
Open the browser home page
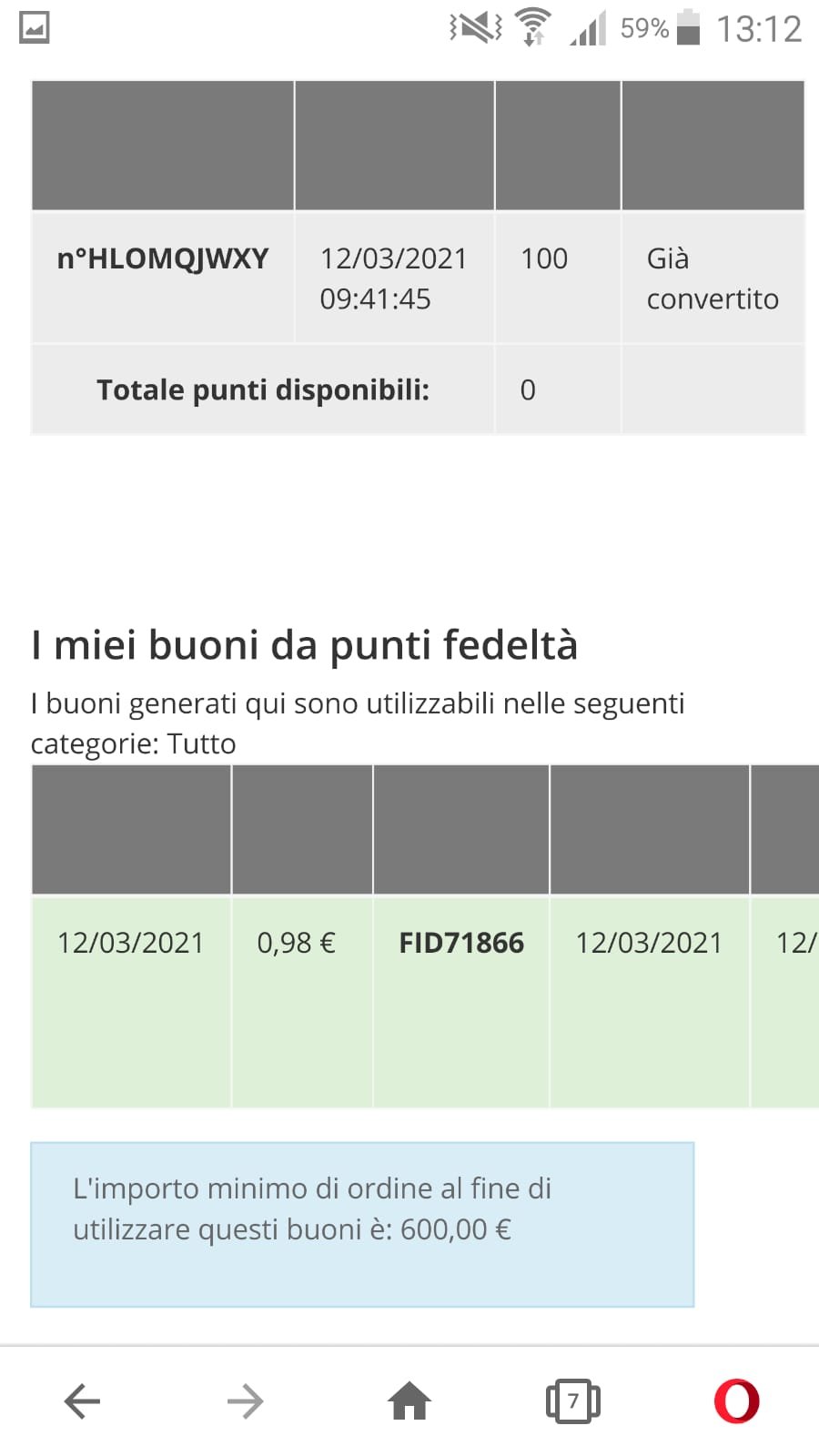(409, 1400)
